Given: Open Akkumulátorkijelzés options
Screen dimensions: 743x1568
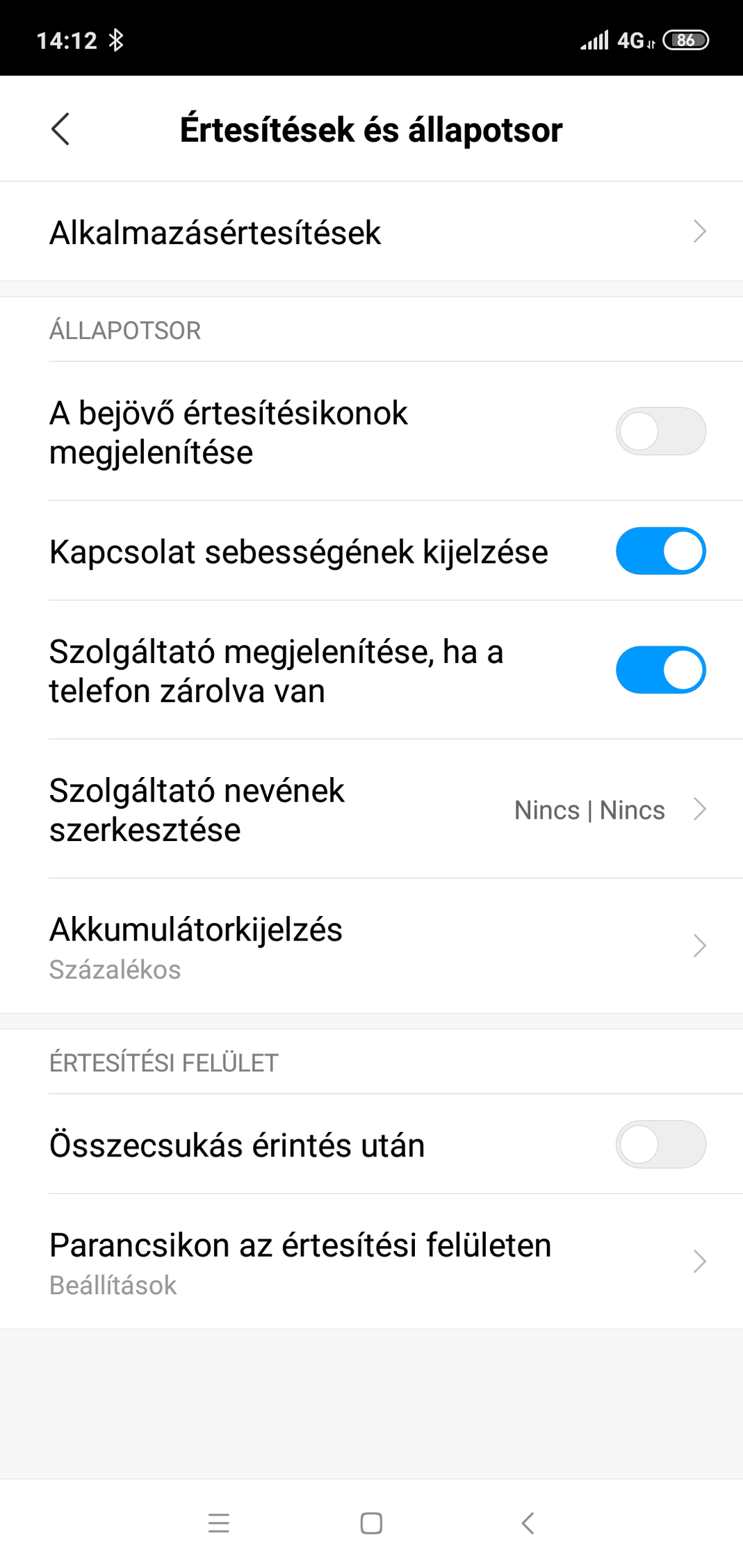Looking at the screenshot, I should [x=371, y=946].
